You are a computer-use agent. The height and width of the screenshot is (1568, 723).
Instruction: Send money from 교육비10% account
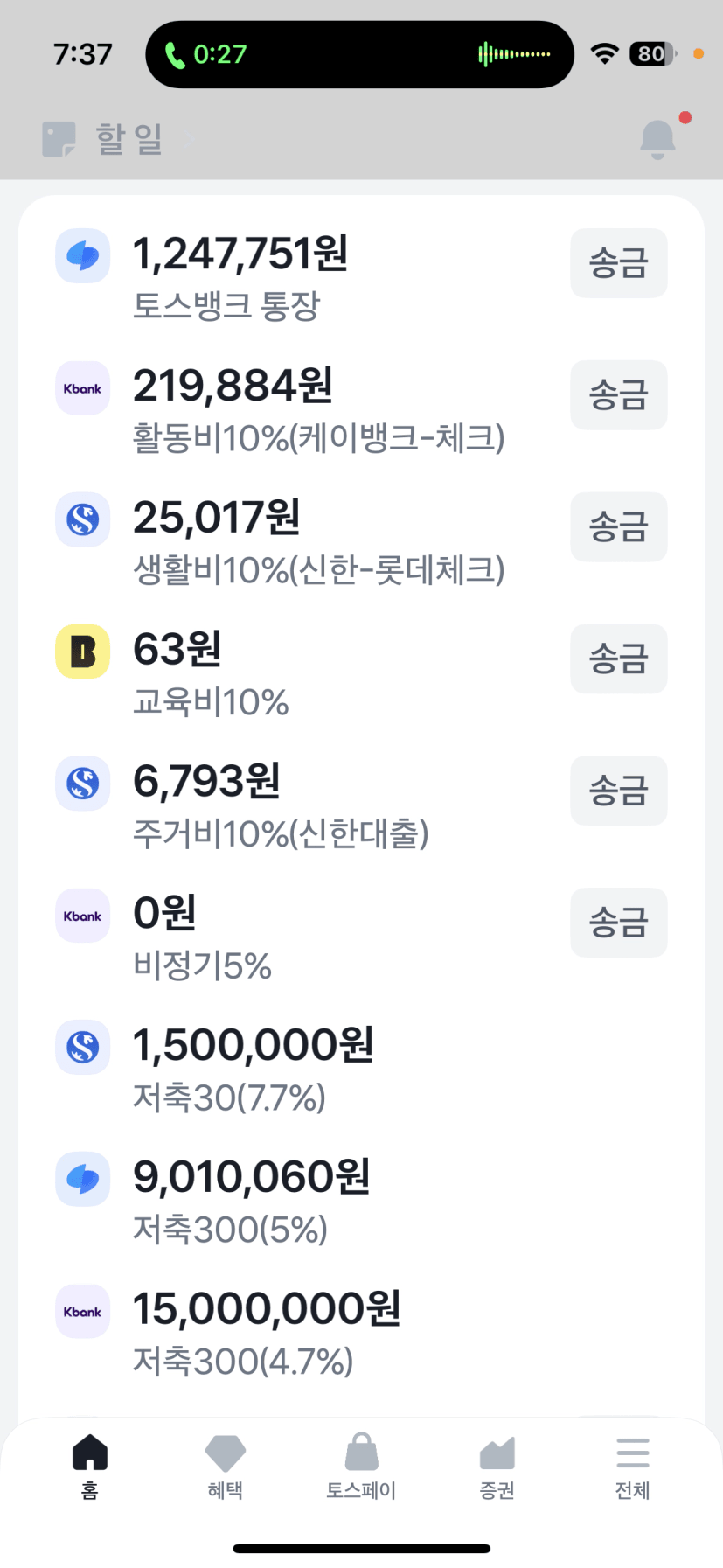(618, 659)
